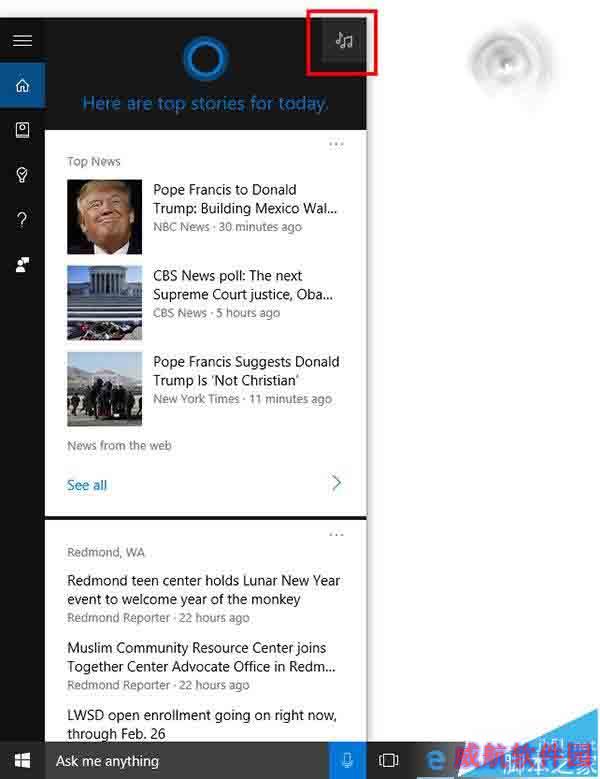The width and height of the screenshot is (600, 779).
Task: Activate the microphone button
Action: tap(348, 761)
